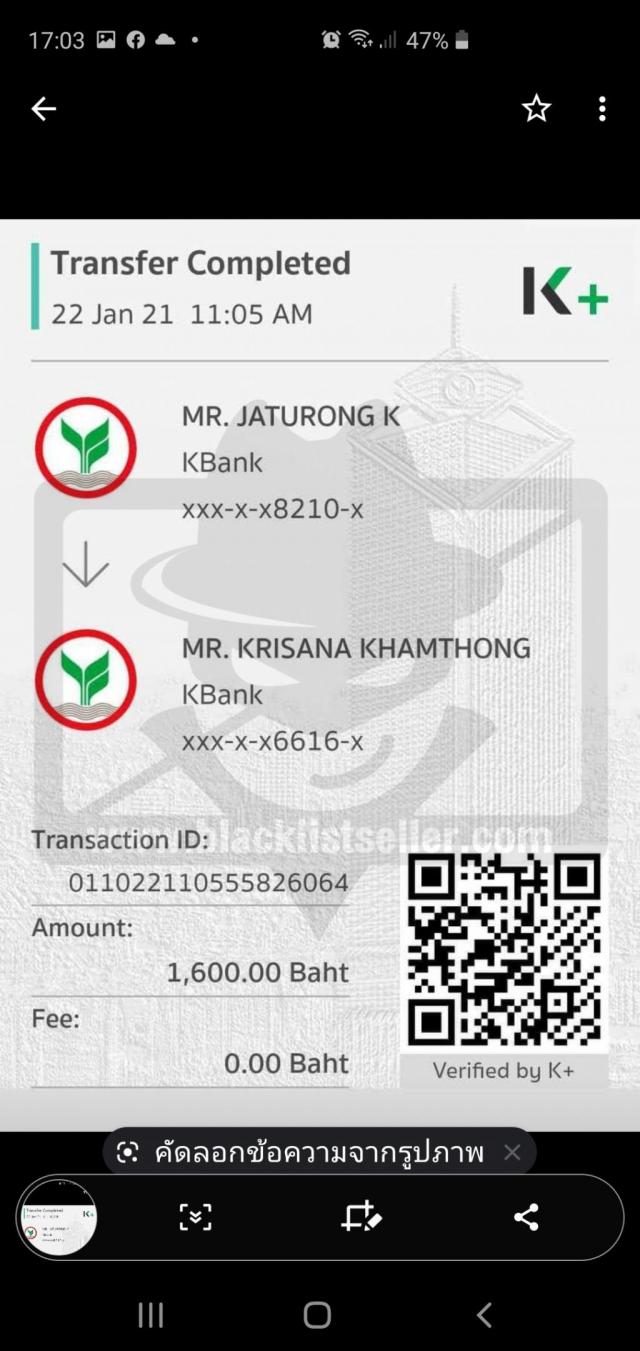Dismiss the copy text chip
The height and width of the screenshot is (1351, 640).
click(512, 1153)
